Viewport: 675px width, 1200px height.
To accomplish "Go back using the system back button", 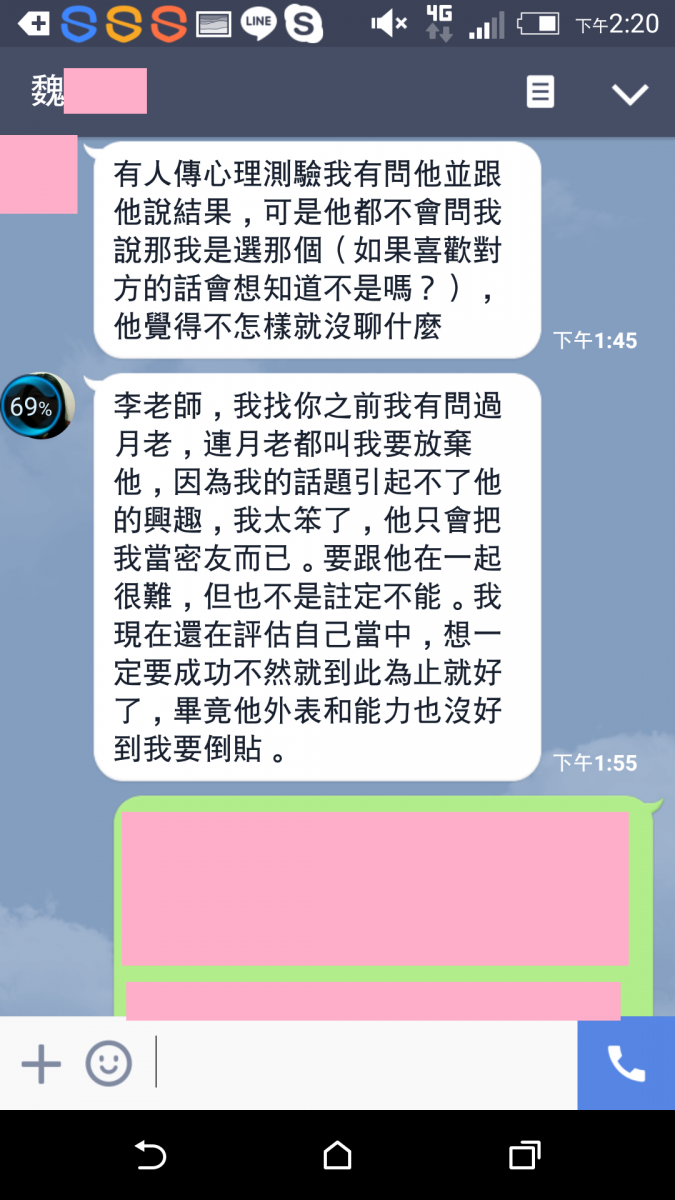I will click(x=150, y=1156).
